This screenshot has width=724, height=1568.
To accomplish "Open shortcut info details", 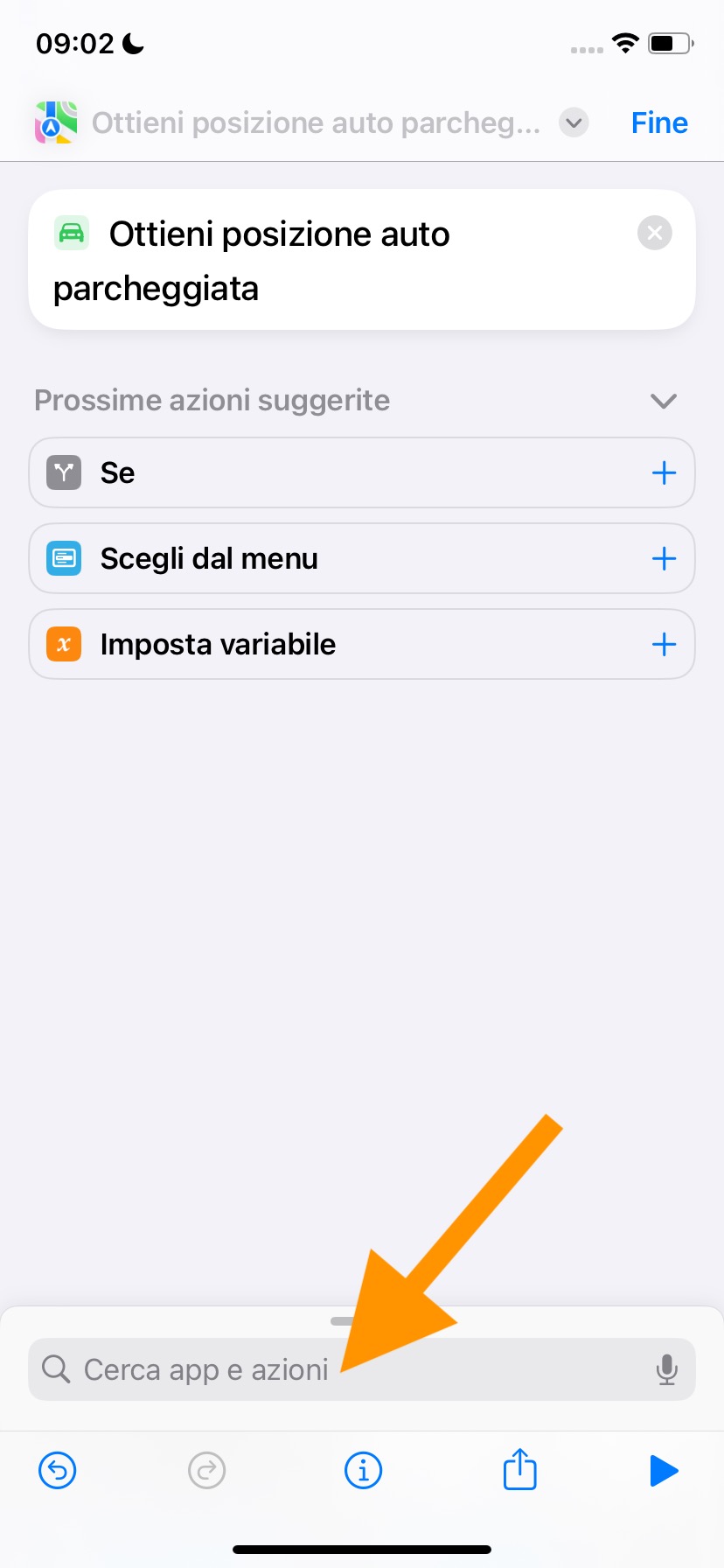I will (363, 1470).
